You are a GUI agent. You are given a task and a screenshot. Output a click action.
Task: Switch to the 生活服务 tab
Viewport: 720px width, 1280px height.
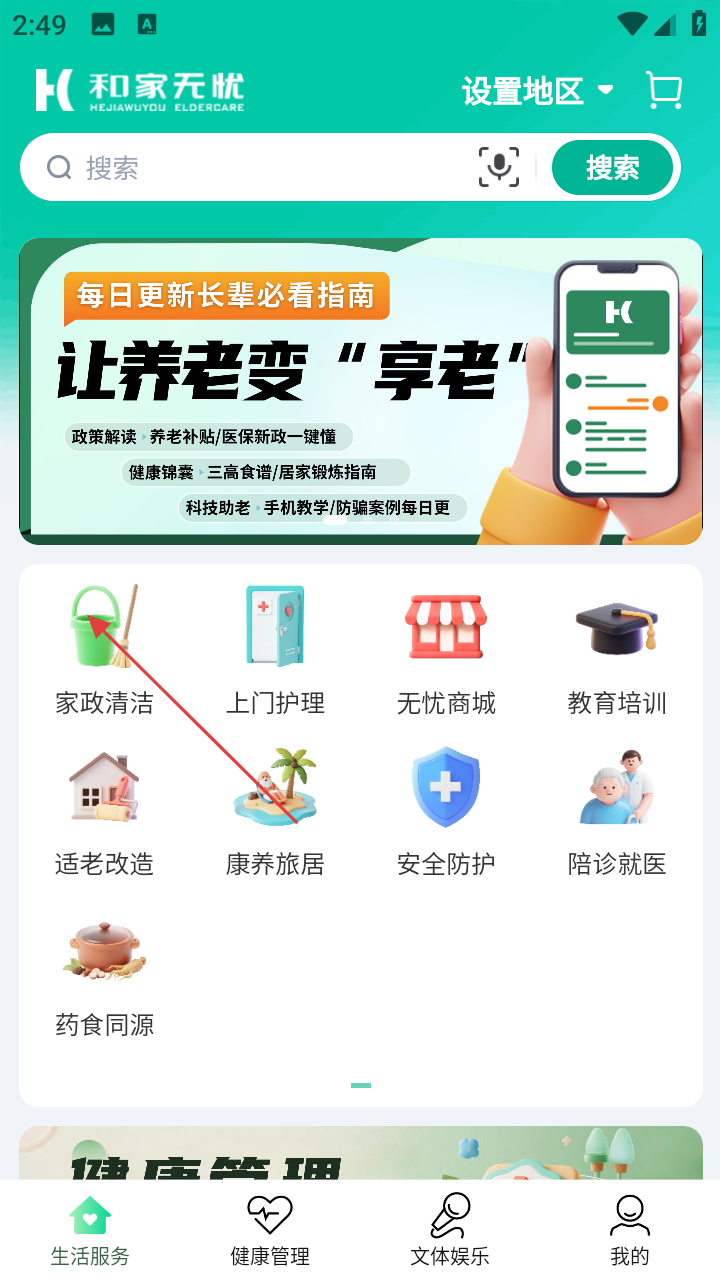click(x=90, y=1230)
